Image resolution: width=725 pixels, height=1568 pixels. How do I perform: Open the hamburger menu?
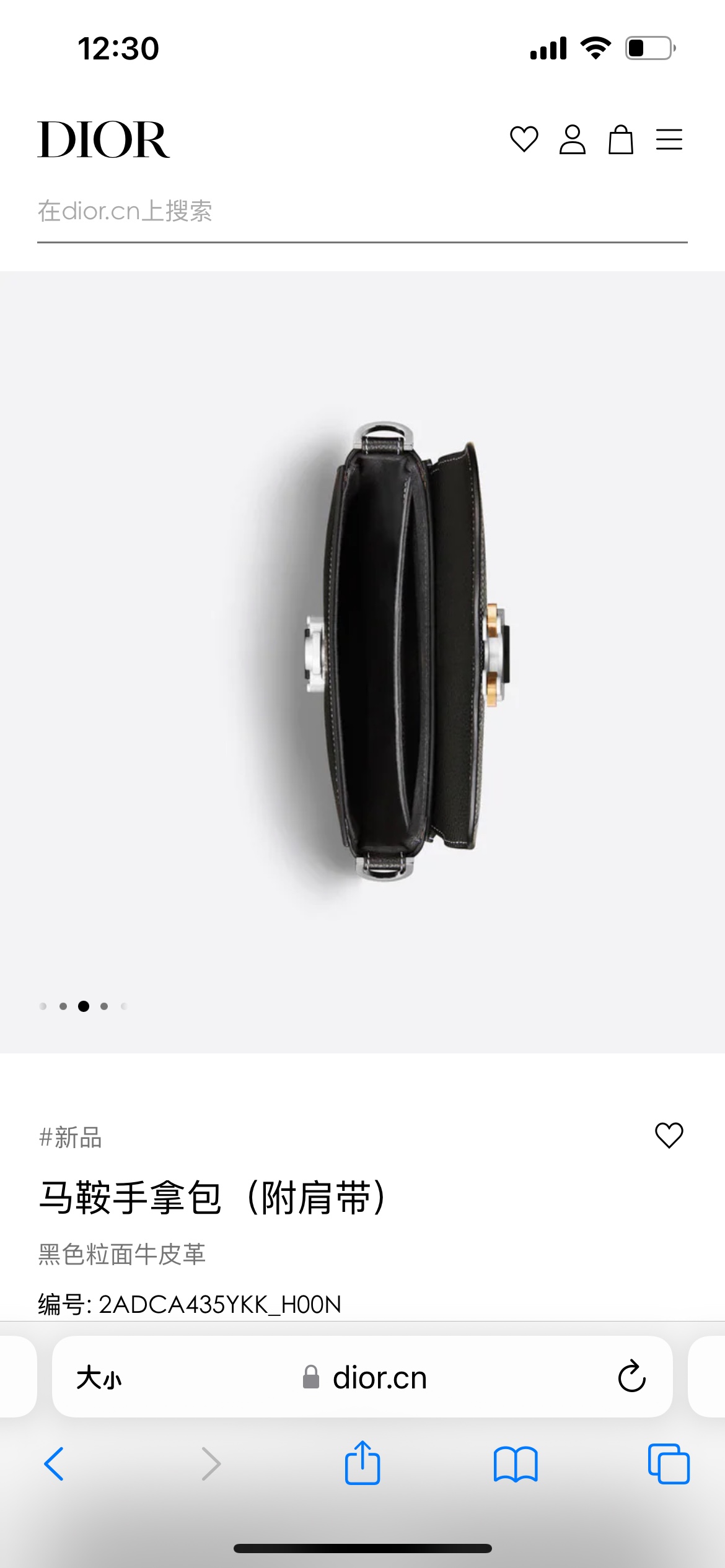pos(669,139)
